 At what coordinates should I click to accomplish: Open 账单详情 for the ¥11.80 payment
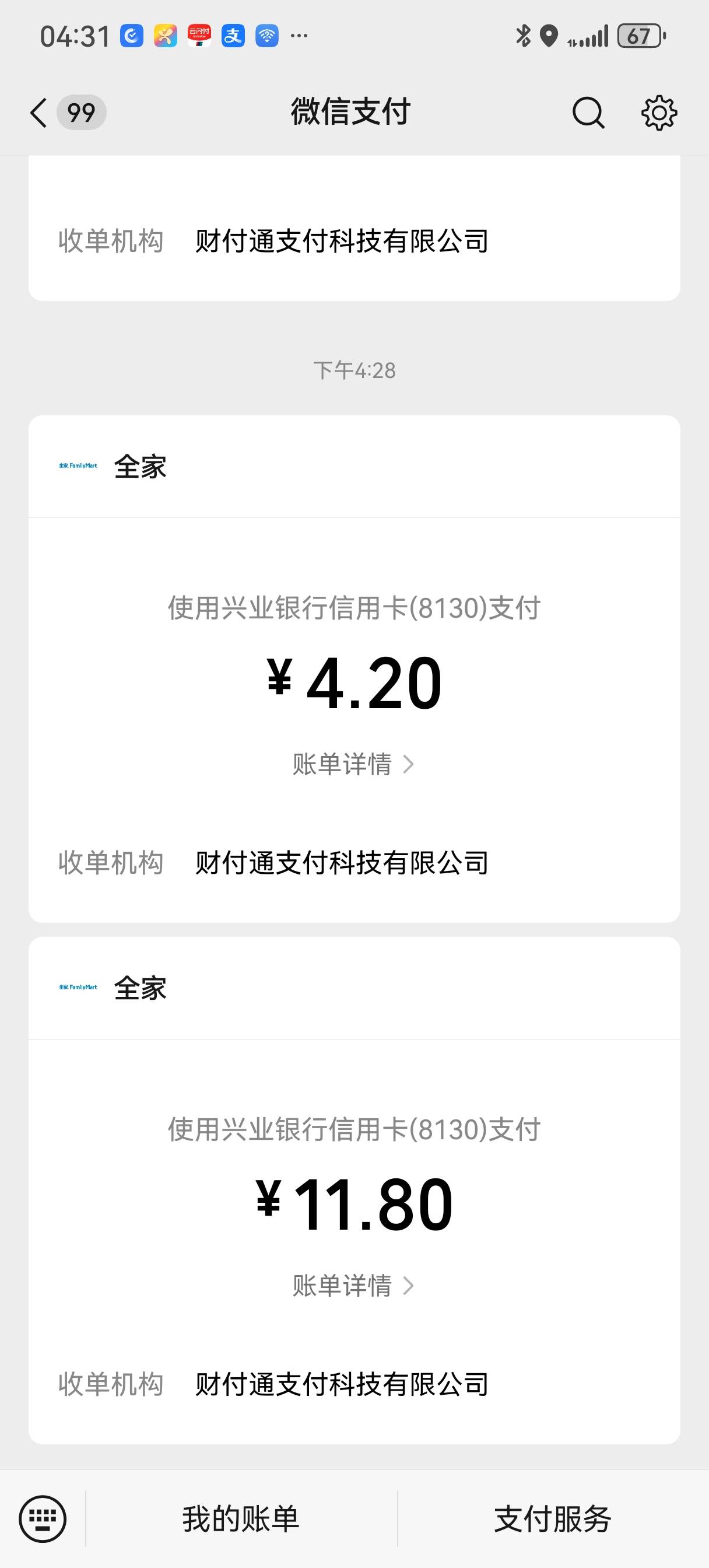tap(353, 1286)
